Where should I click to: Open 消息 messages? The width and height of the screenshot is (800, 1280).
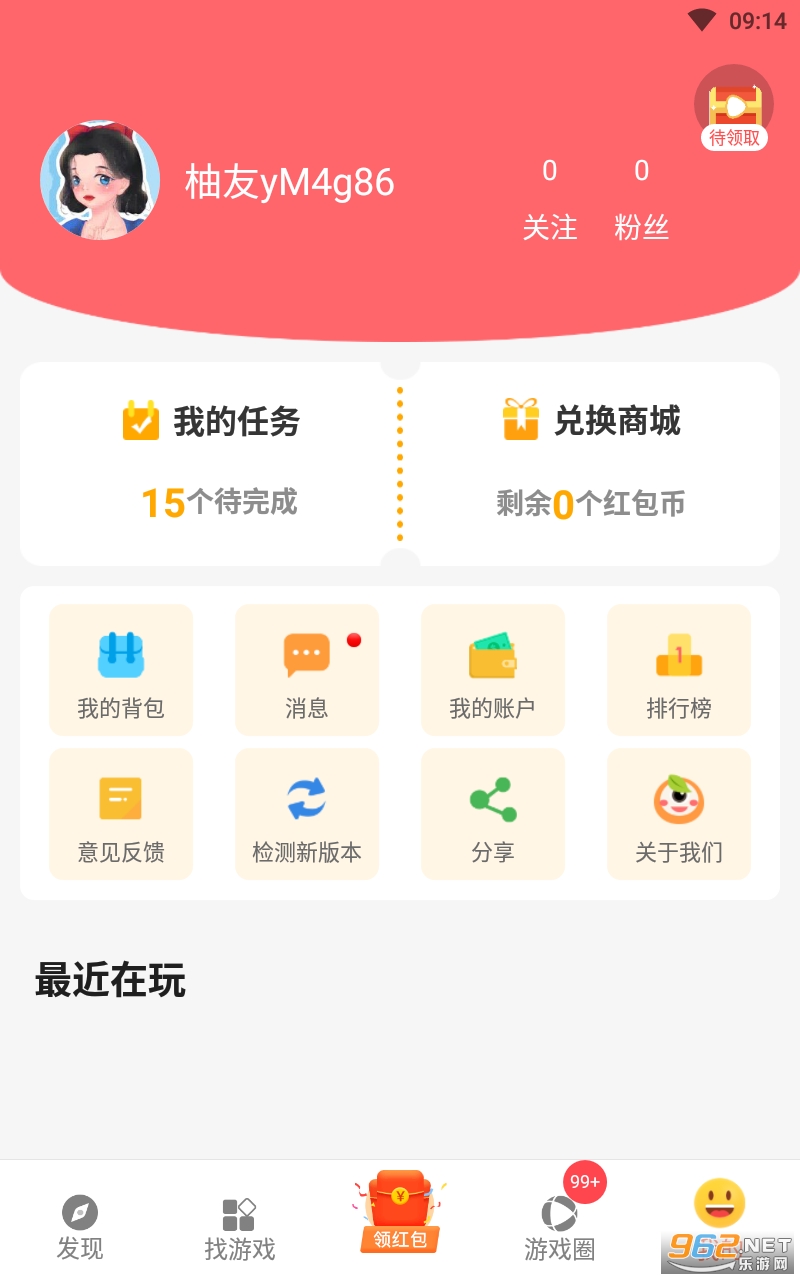tap(307, 670)
